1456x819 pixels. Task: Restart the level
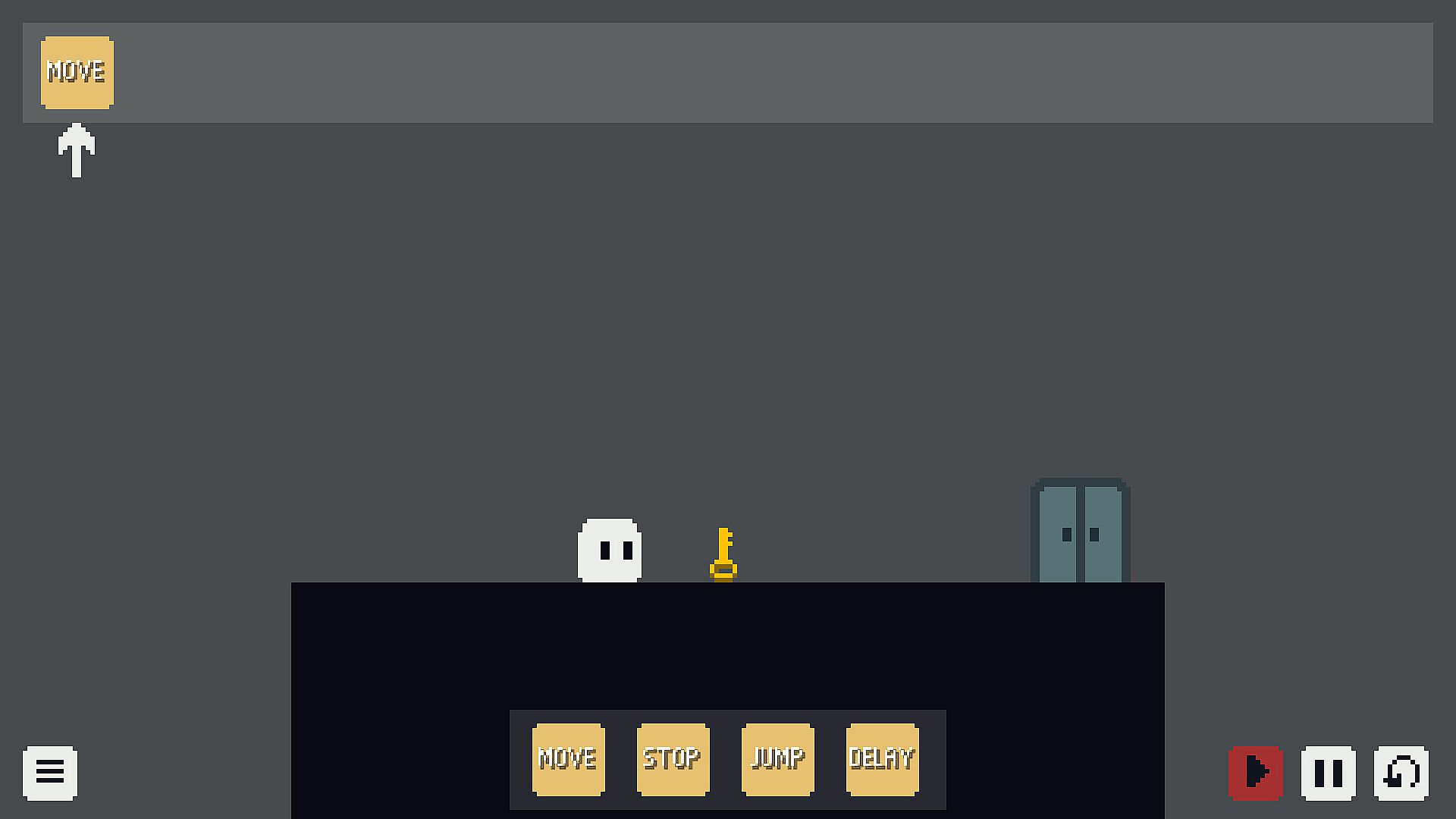(x=1401, y=773)
